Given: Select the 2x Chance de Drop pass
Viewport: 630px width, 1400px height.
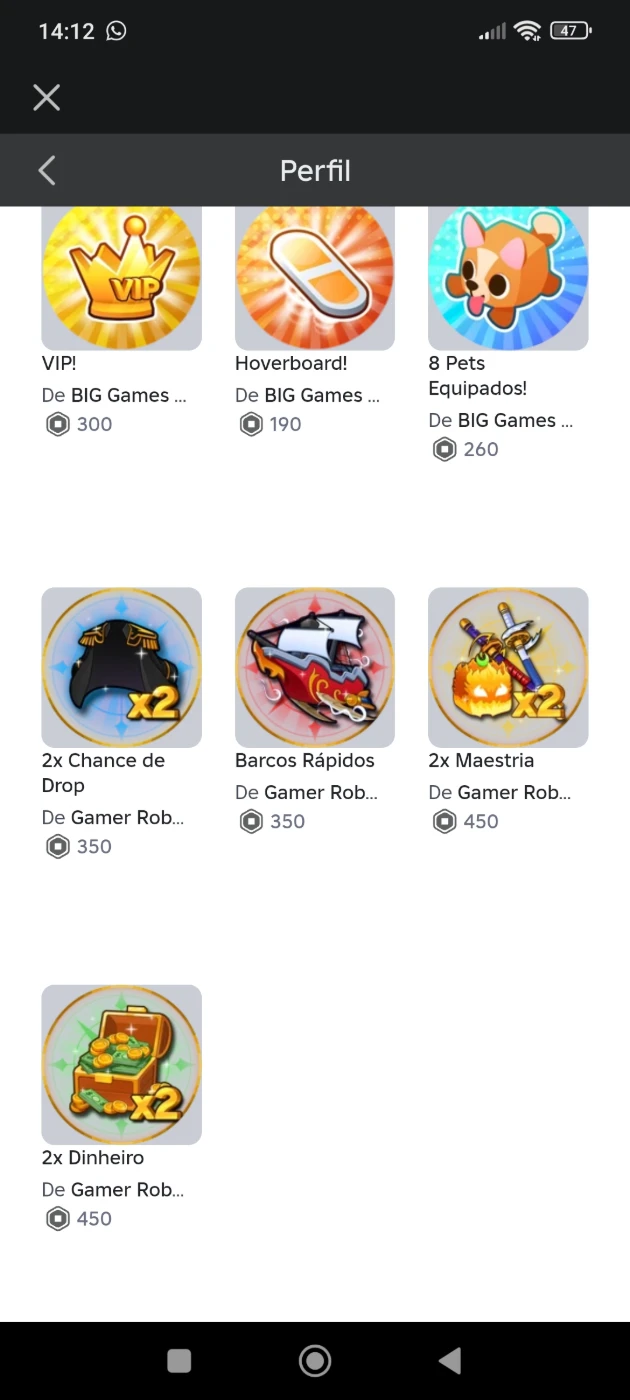Looking at the screenshot, I should [121, 667].
